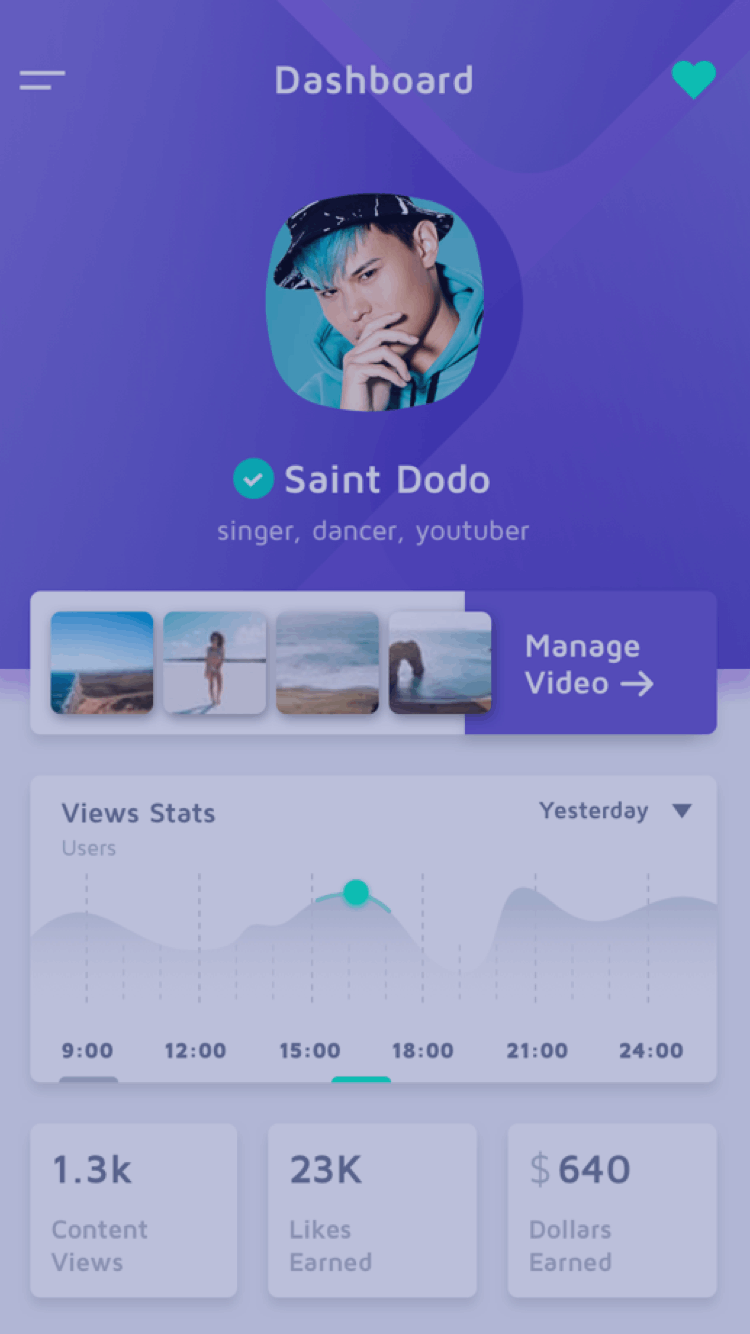750x1334 pixels.
Task: Open the rock arch video thumbnail
Action: pyautogui.click(x=439, y=662)
